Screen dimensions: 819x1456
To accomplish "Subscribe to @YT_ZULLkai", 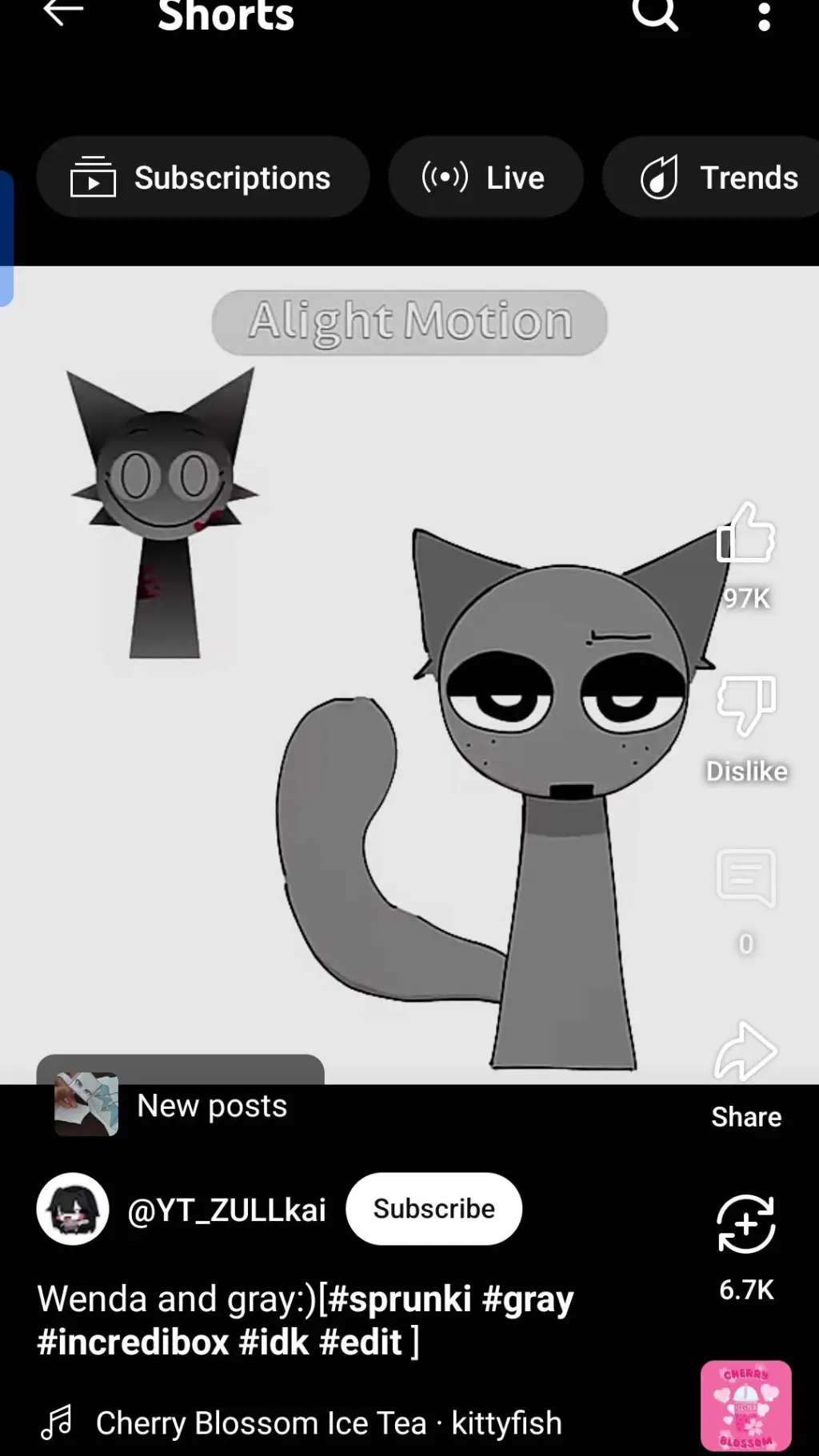I will coord(433,1208).
